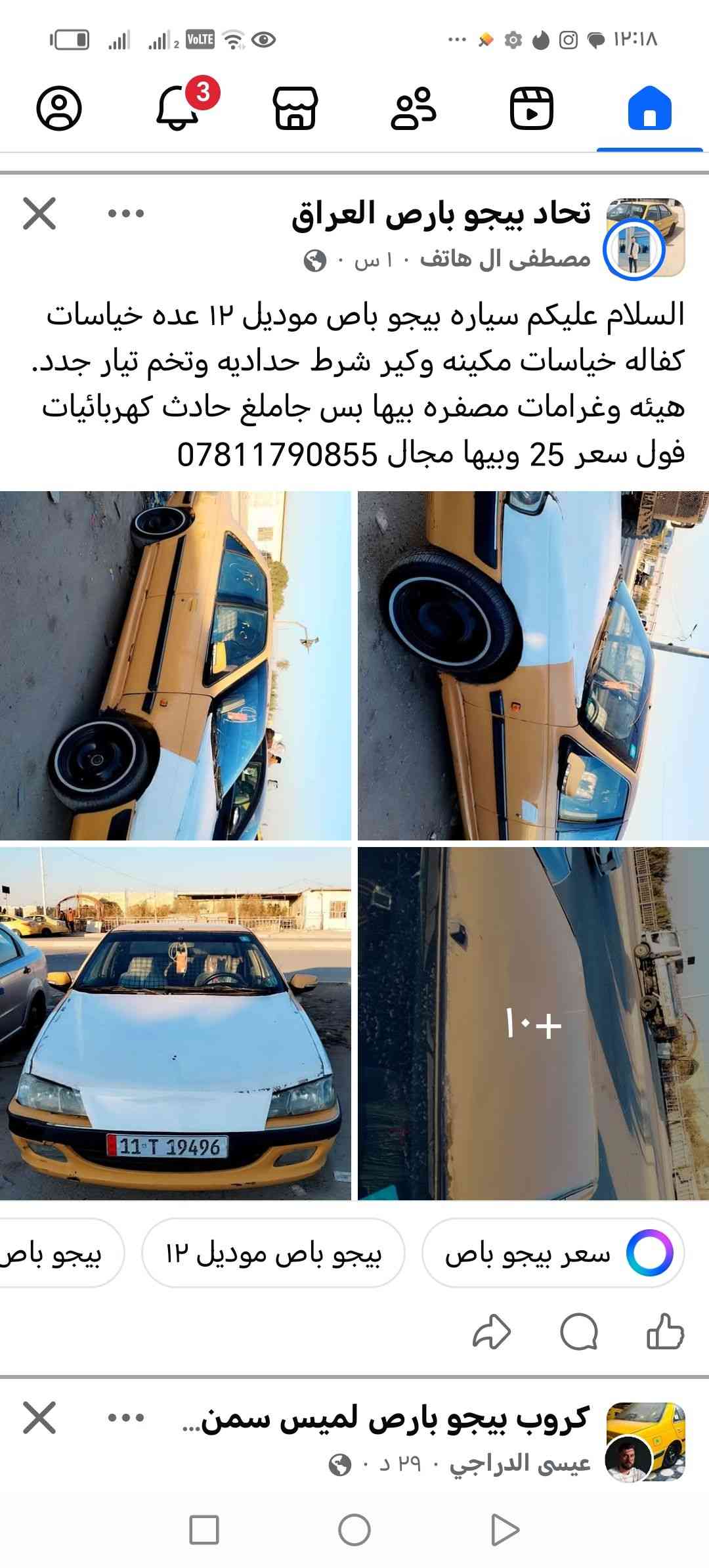Screen dimensions: 709x1568
Task: Go to the system home screen
Action: [x=354, y=1530]
